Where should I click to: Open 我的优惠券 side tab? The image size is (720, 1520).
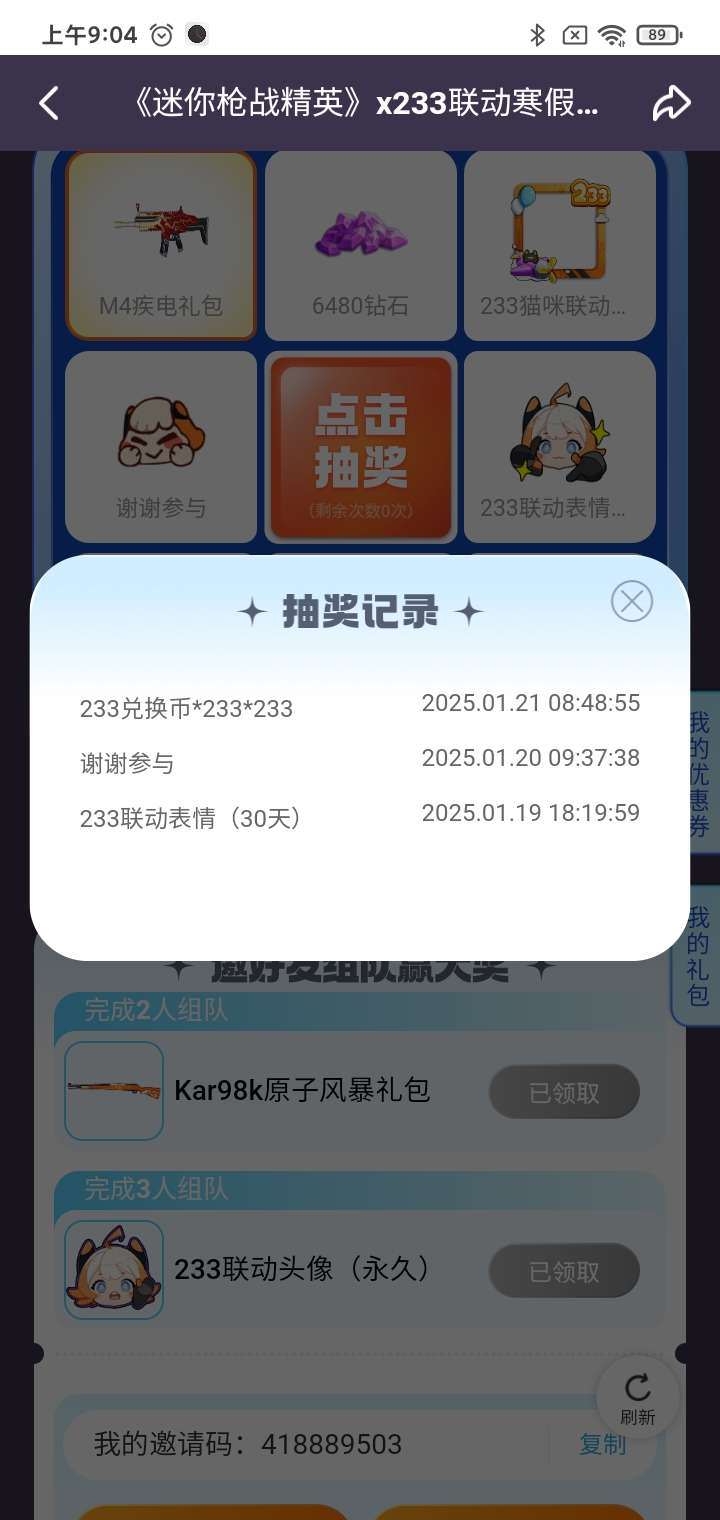[700, 773]
